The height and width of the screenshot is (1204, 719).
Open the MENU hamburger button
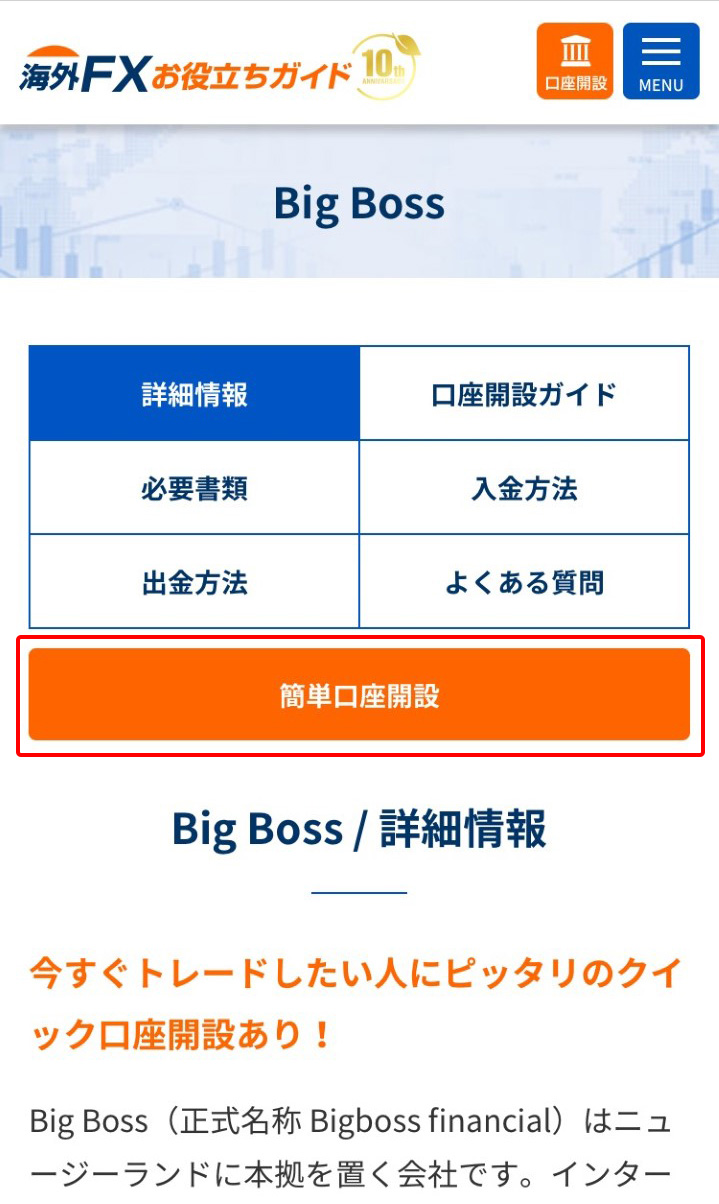pos(661,61)
